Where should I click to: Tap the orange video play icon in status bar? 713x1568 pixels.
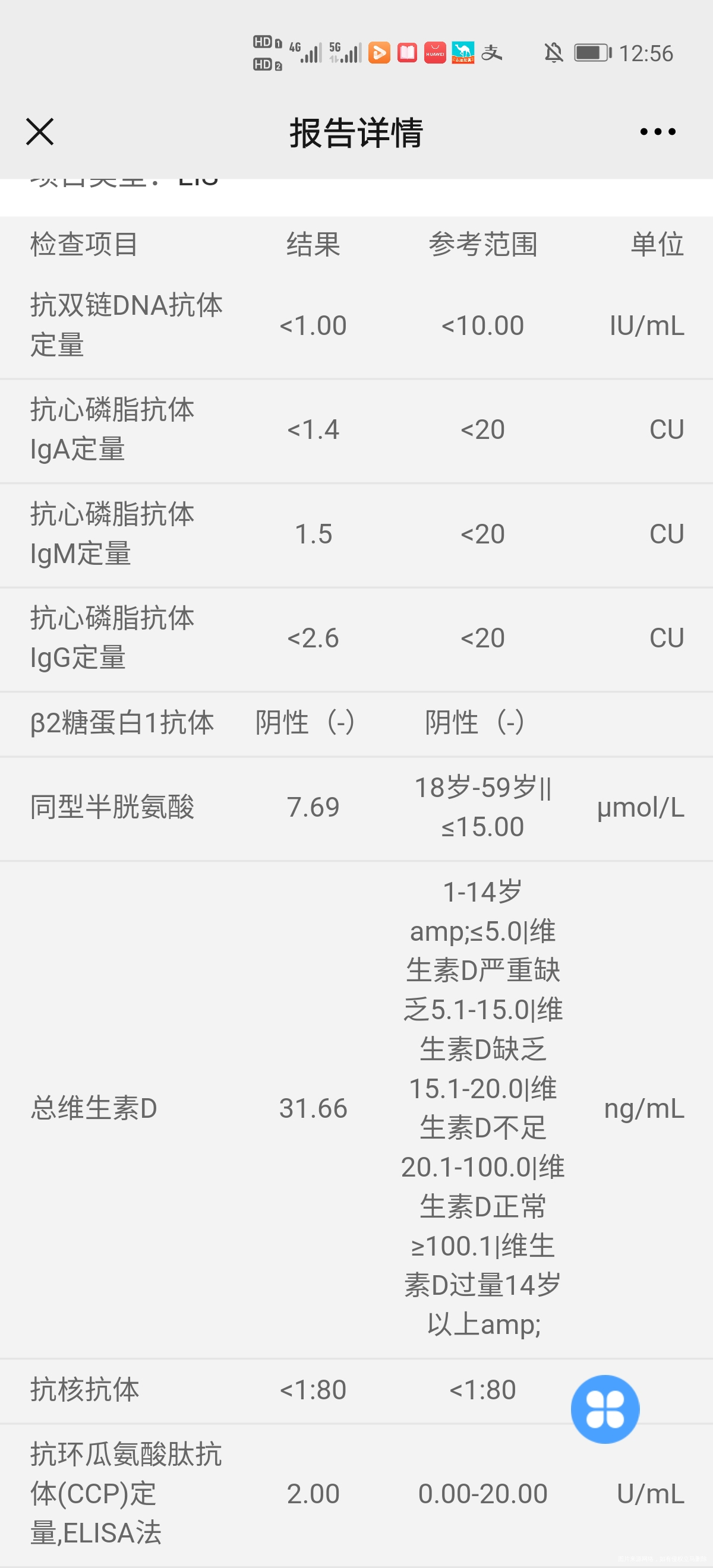pos(380,53)
